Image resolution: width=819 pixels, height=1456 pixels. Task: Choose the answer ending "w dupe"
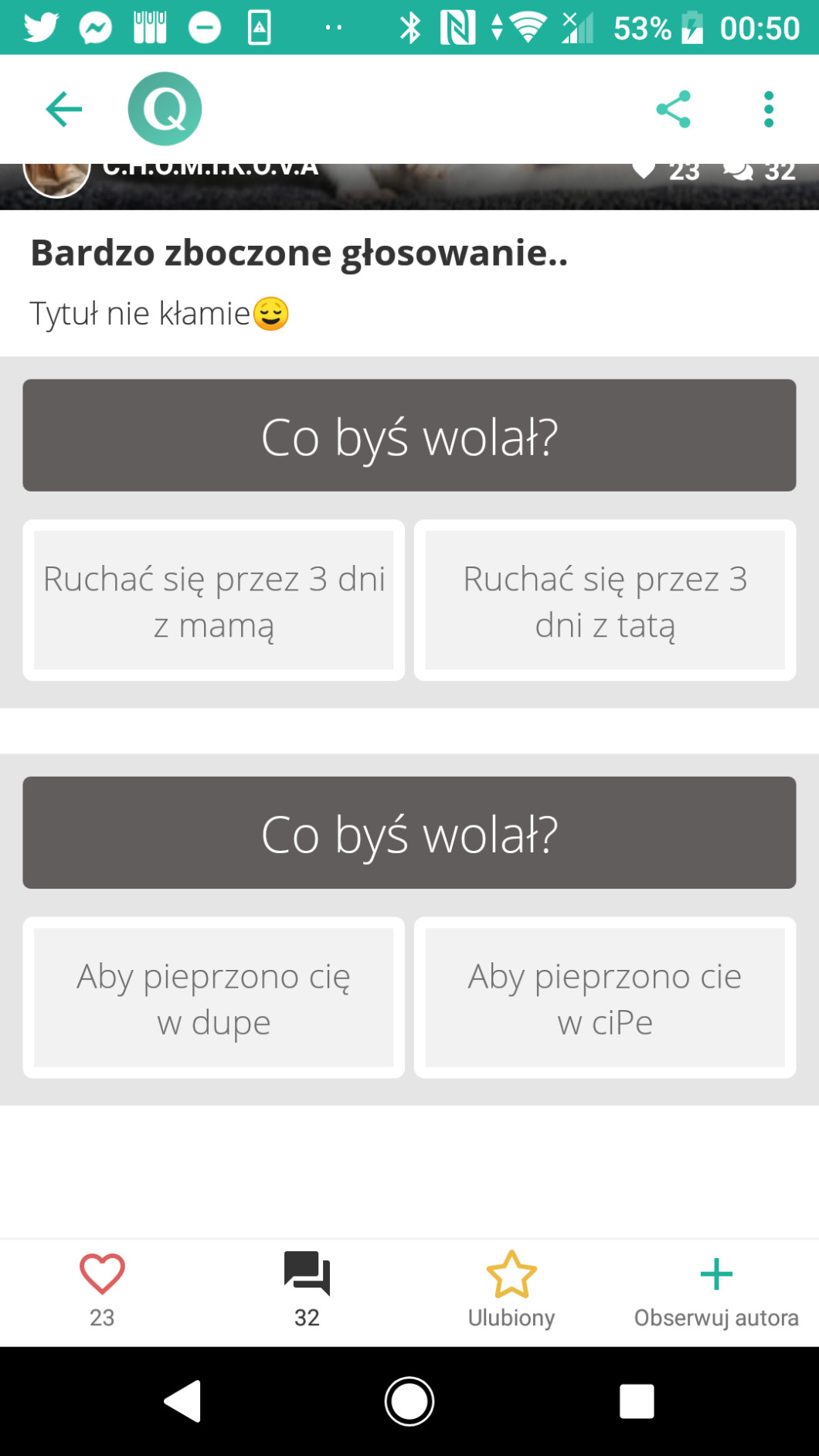click(214, 998)
